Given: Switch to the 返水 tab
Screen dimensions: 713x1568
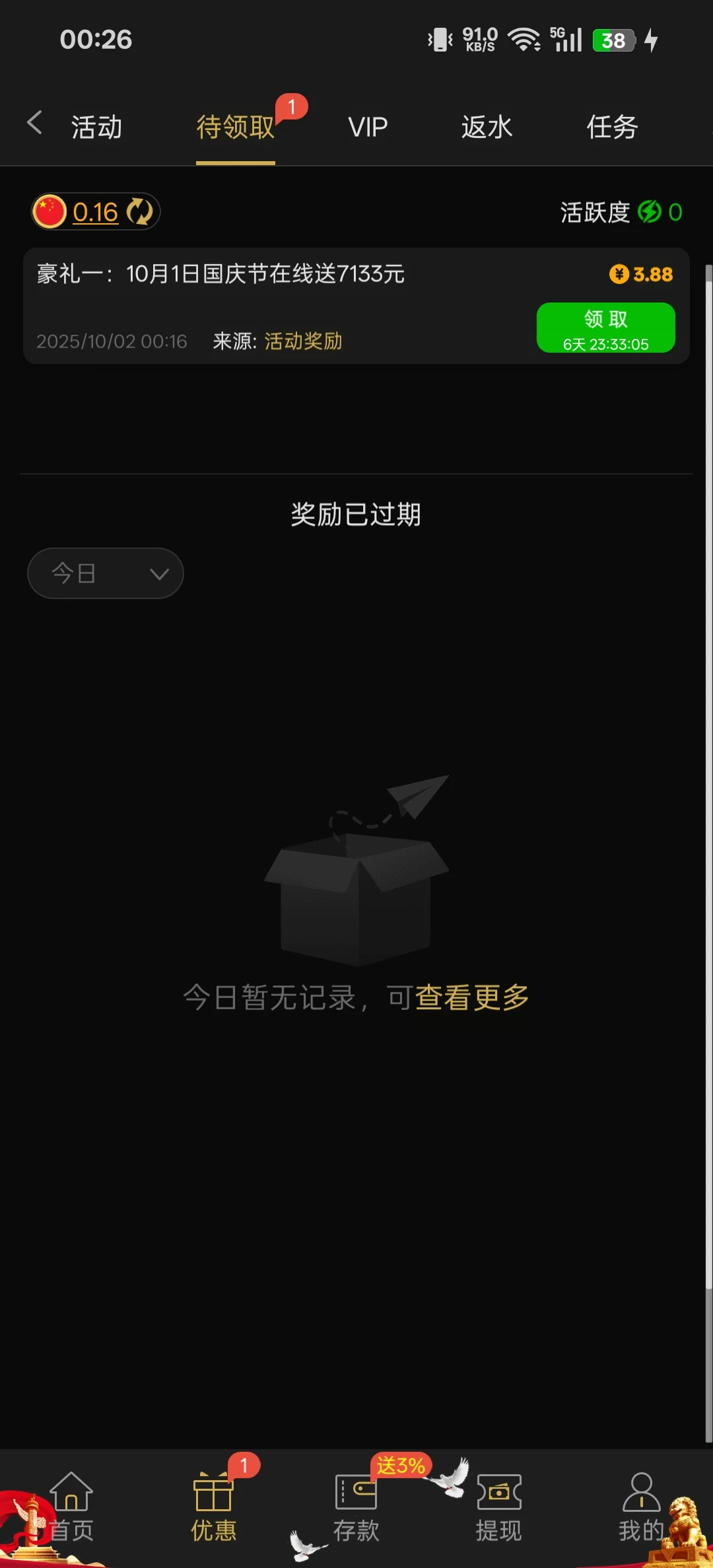Looking at the screenshot, I should (x=488, y=125).
